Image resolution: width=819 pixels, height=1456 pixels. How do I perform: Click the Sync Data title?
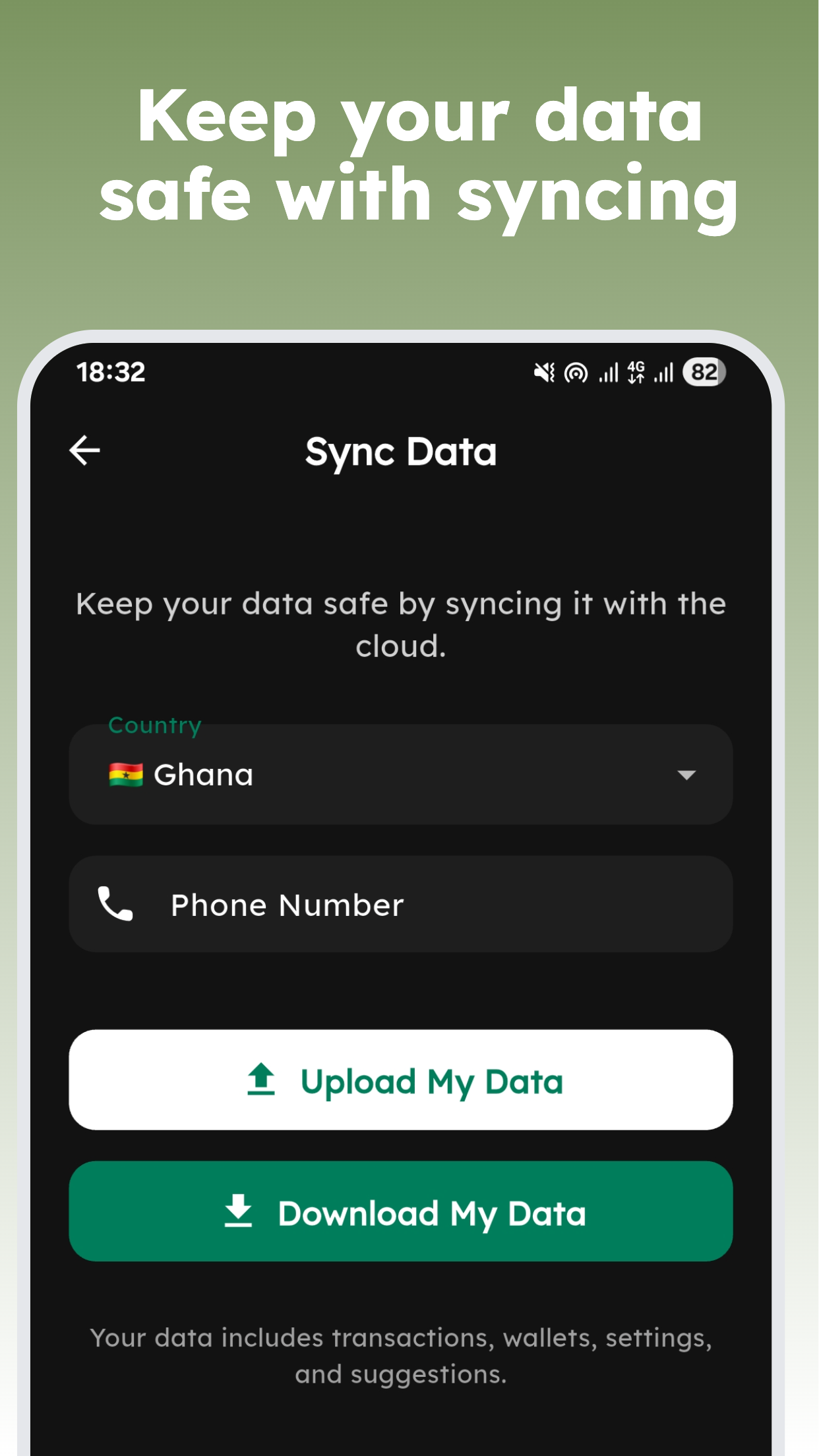click(x=400, y=451)
